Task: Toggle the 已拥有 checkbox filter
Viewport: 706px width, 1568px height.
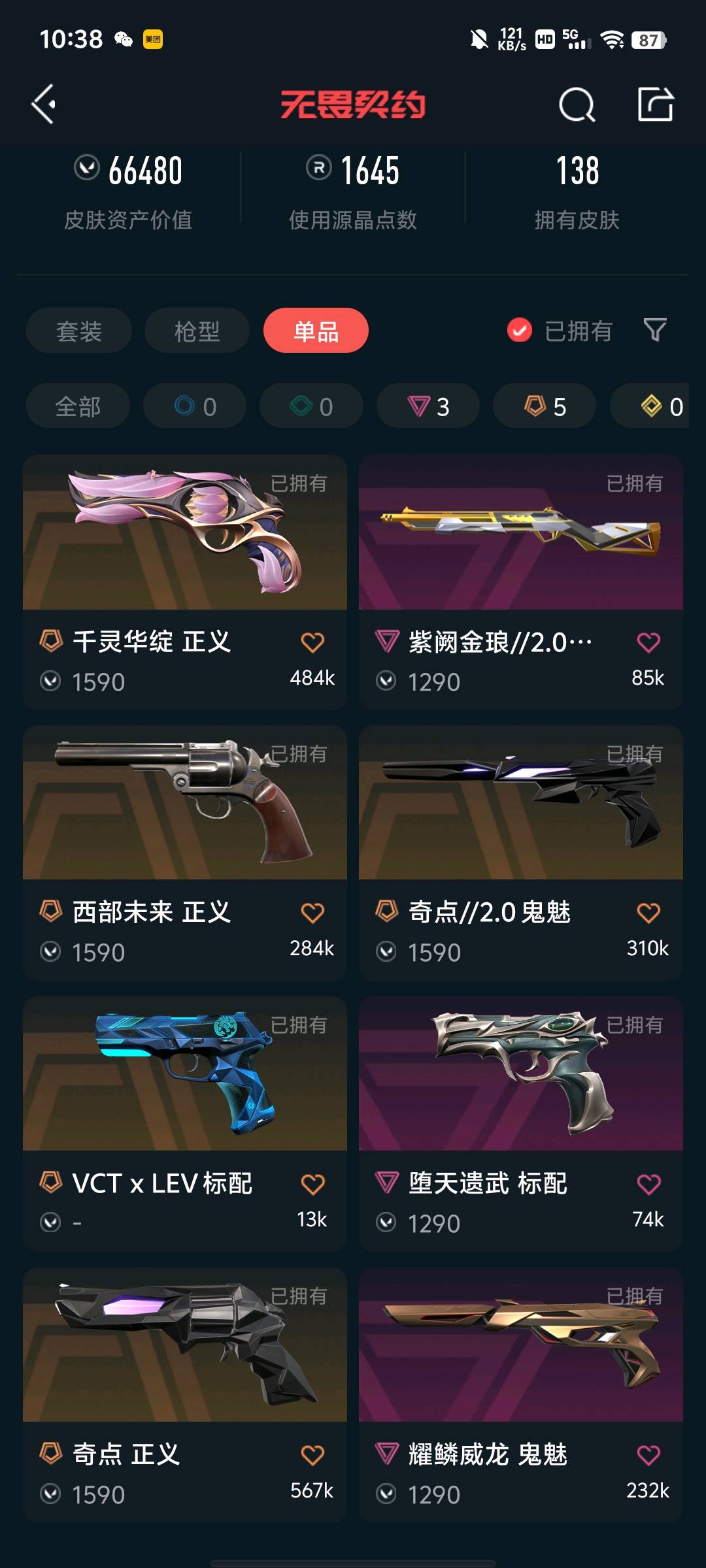Action: point(520,331)
